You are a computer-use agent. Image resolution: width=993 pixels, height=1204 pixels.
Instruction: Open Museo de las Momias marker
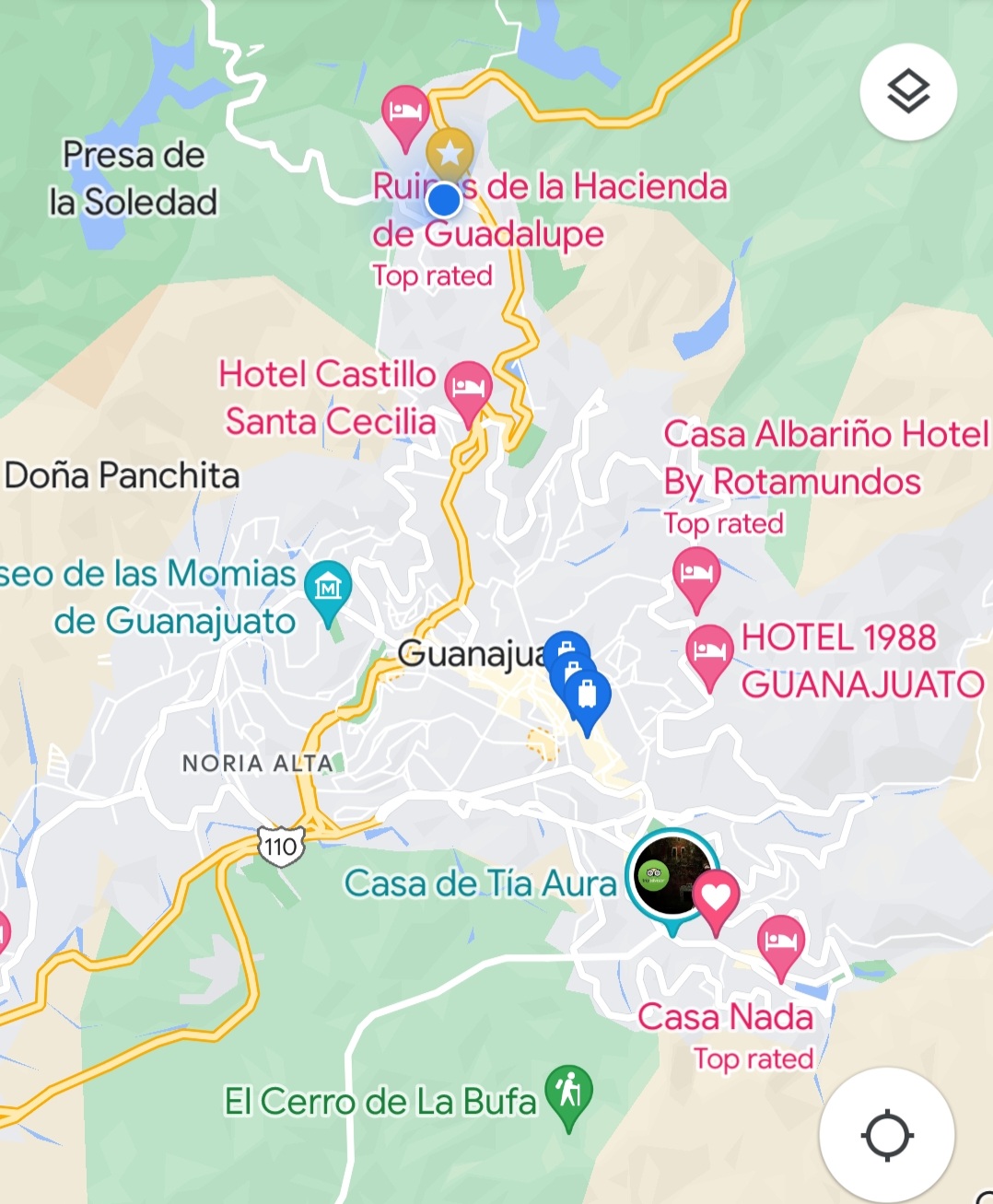[328, 587]
